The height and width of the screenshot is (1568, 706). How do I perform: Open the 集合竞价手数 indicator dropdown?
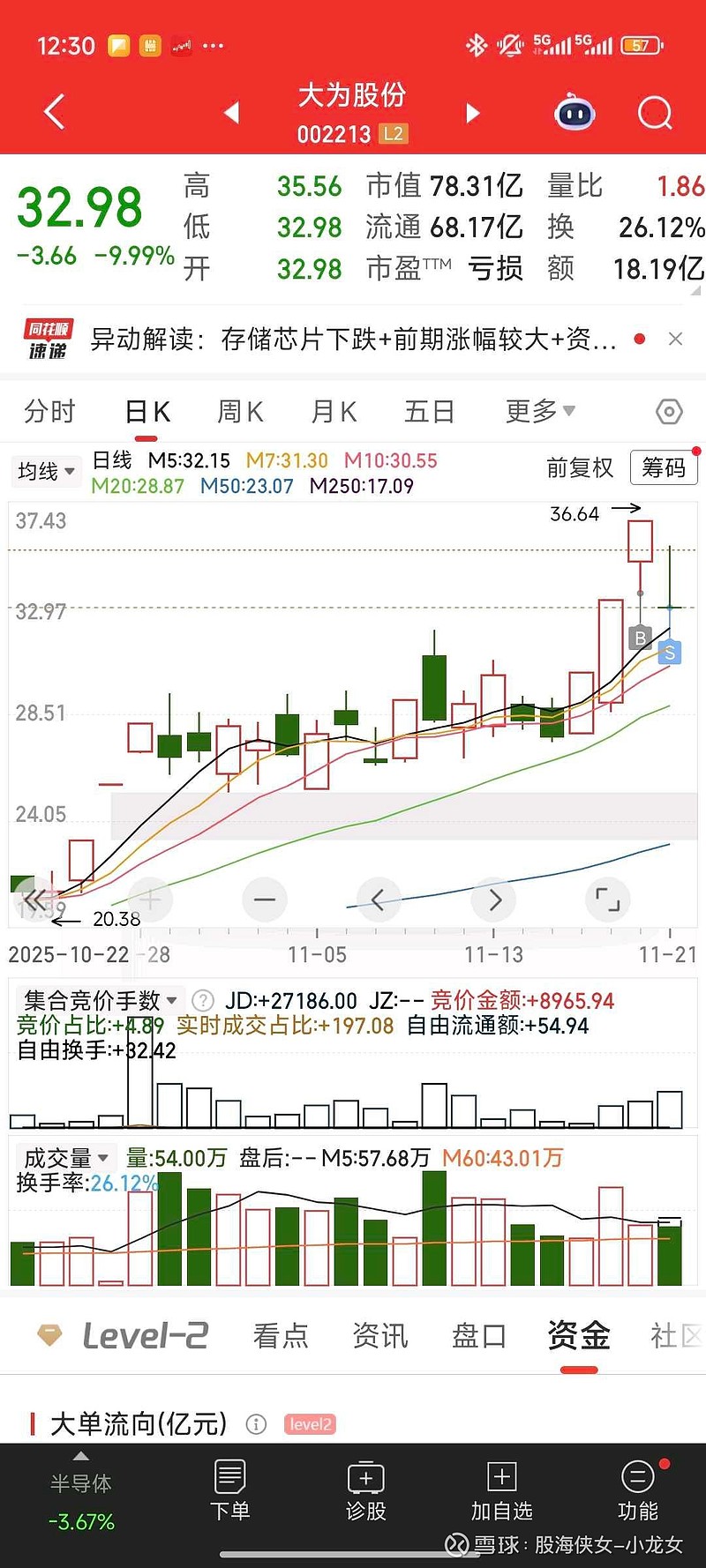(x=100, y=1001)
